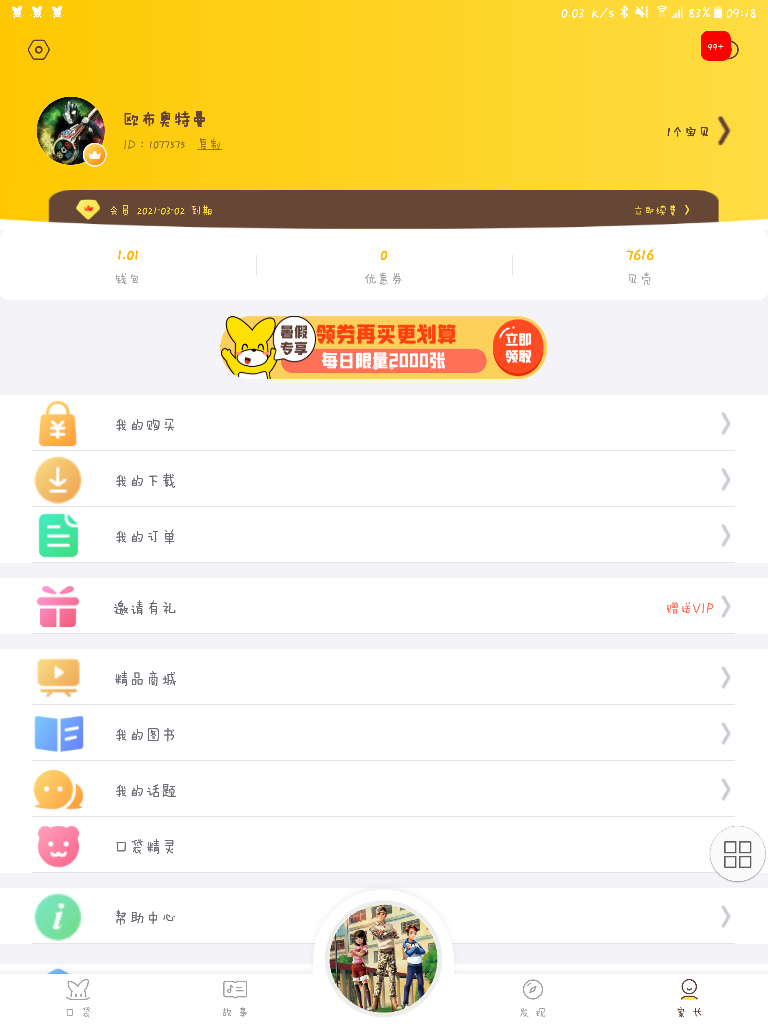This screenshot has height=1024, width=768.
Task: Open 我的下载 row
Action: (x=384, y=480)
